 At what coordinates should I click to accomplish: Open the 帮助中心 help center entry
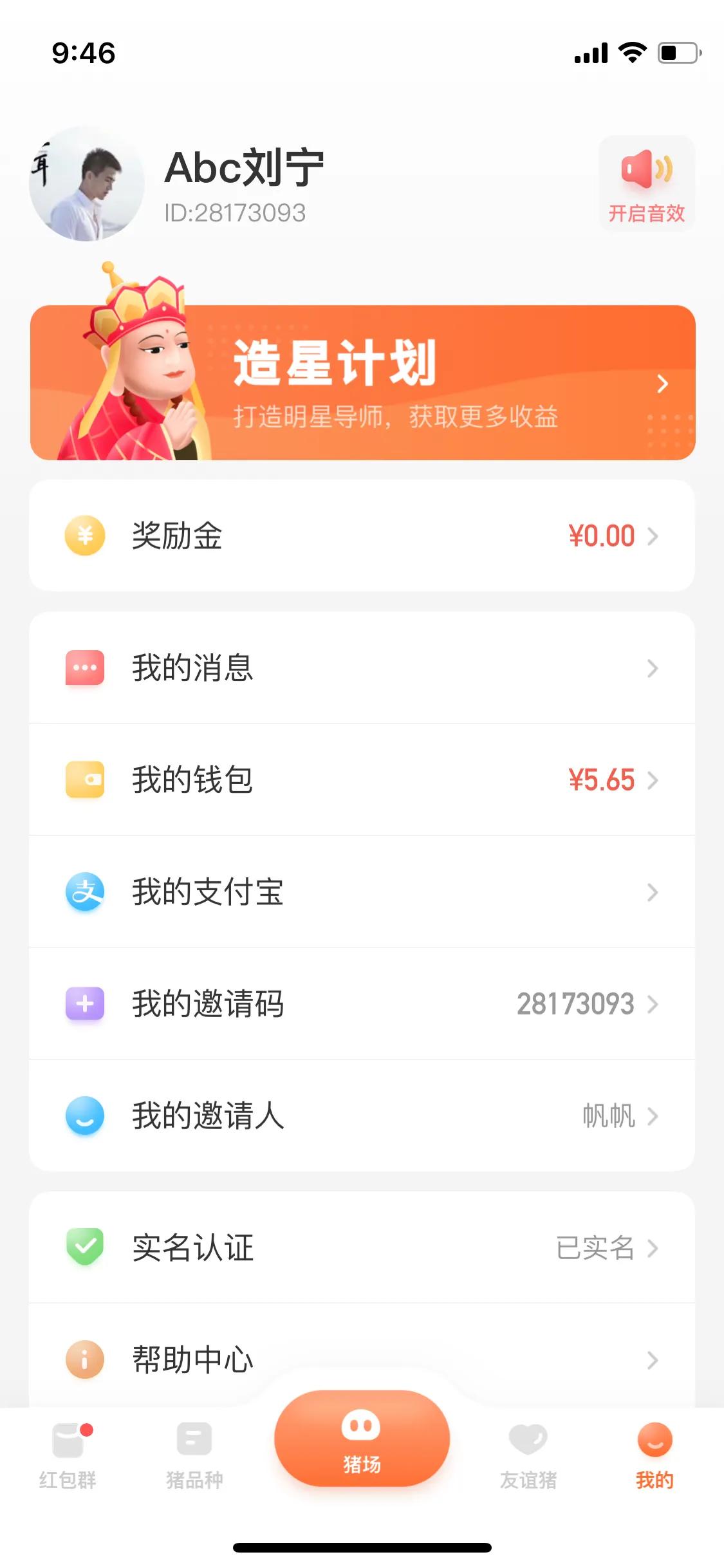coord(362,1358)
